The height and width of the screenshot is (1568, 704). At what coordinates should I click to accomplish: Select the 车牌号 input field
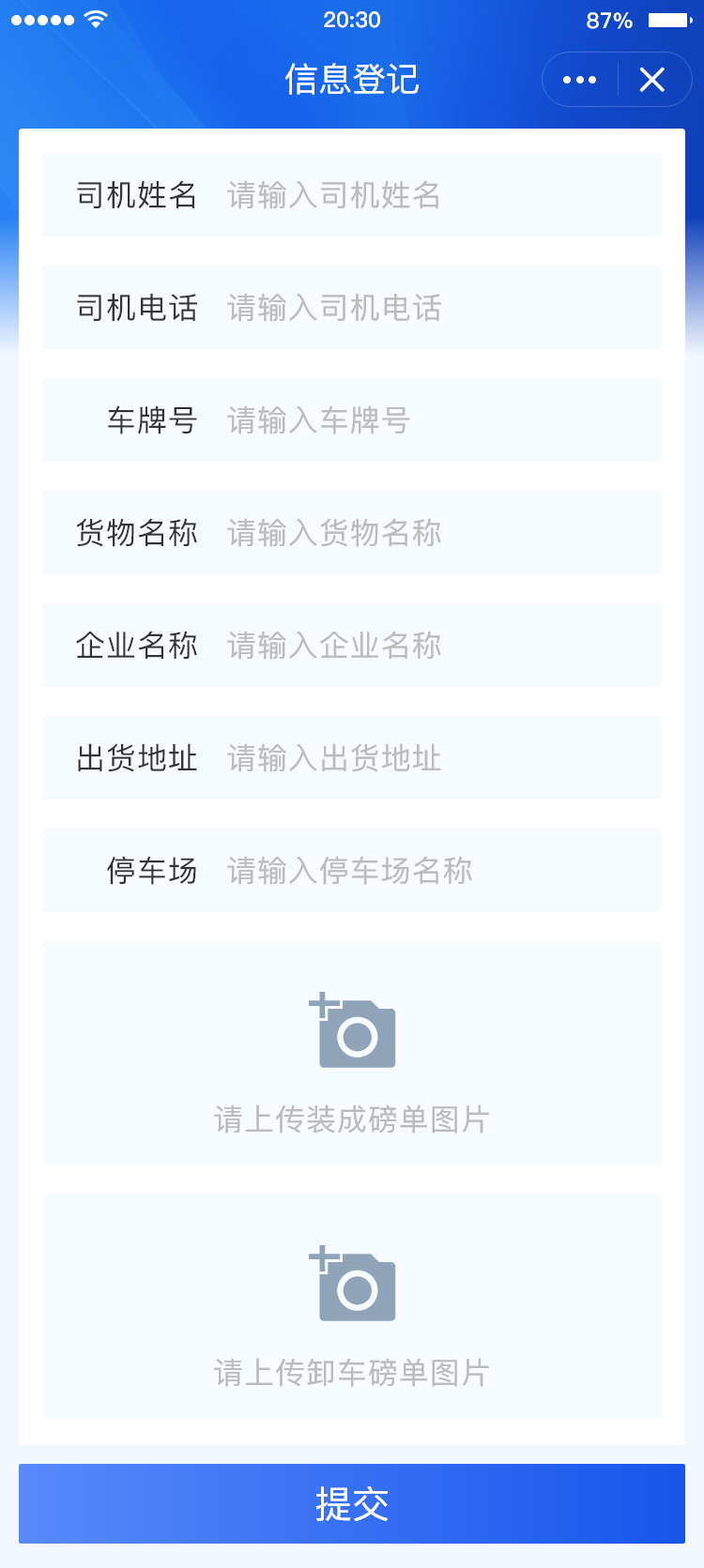pos(432,420)
